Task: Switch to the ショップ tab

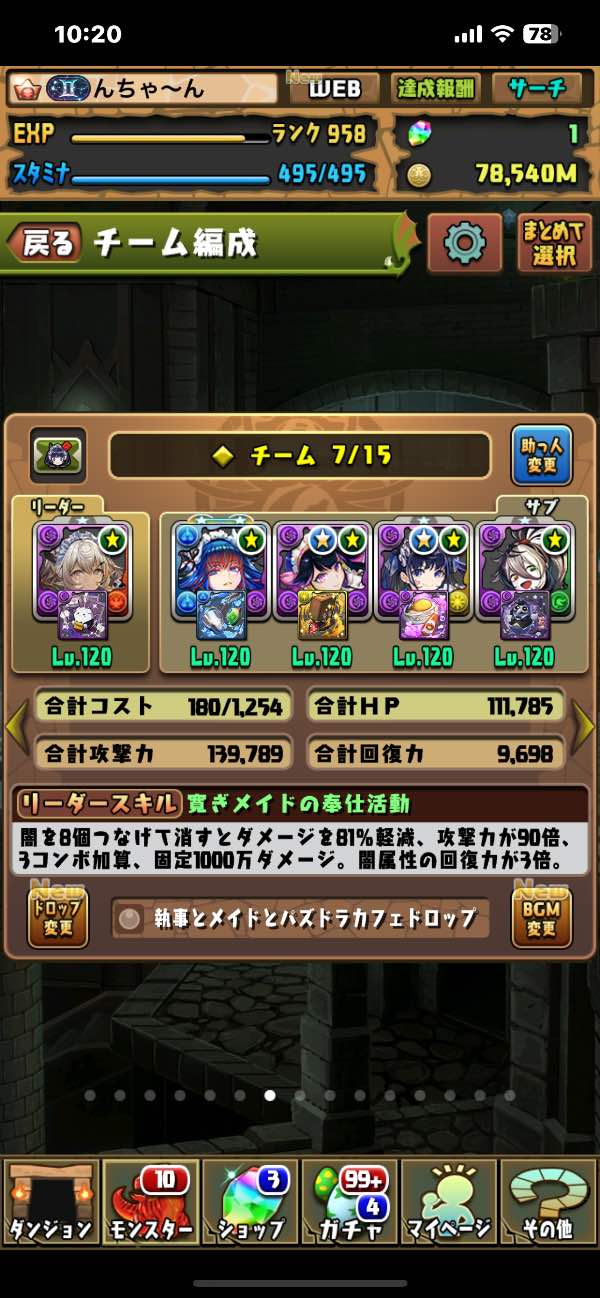Action: pyautogui.click(x=250, y=1202)
